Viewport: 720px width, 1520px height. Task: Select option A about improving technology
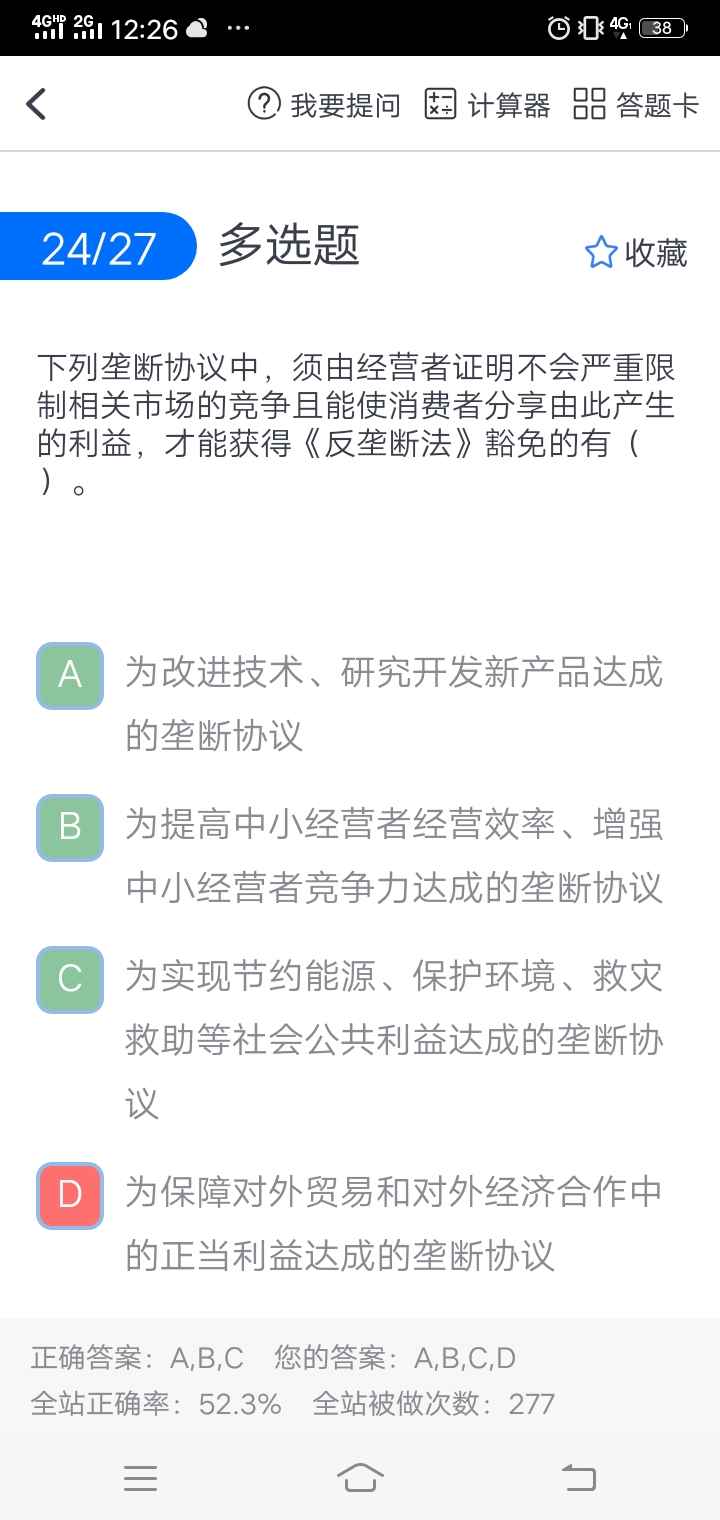coord(70,676)
